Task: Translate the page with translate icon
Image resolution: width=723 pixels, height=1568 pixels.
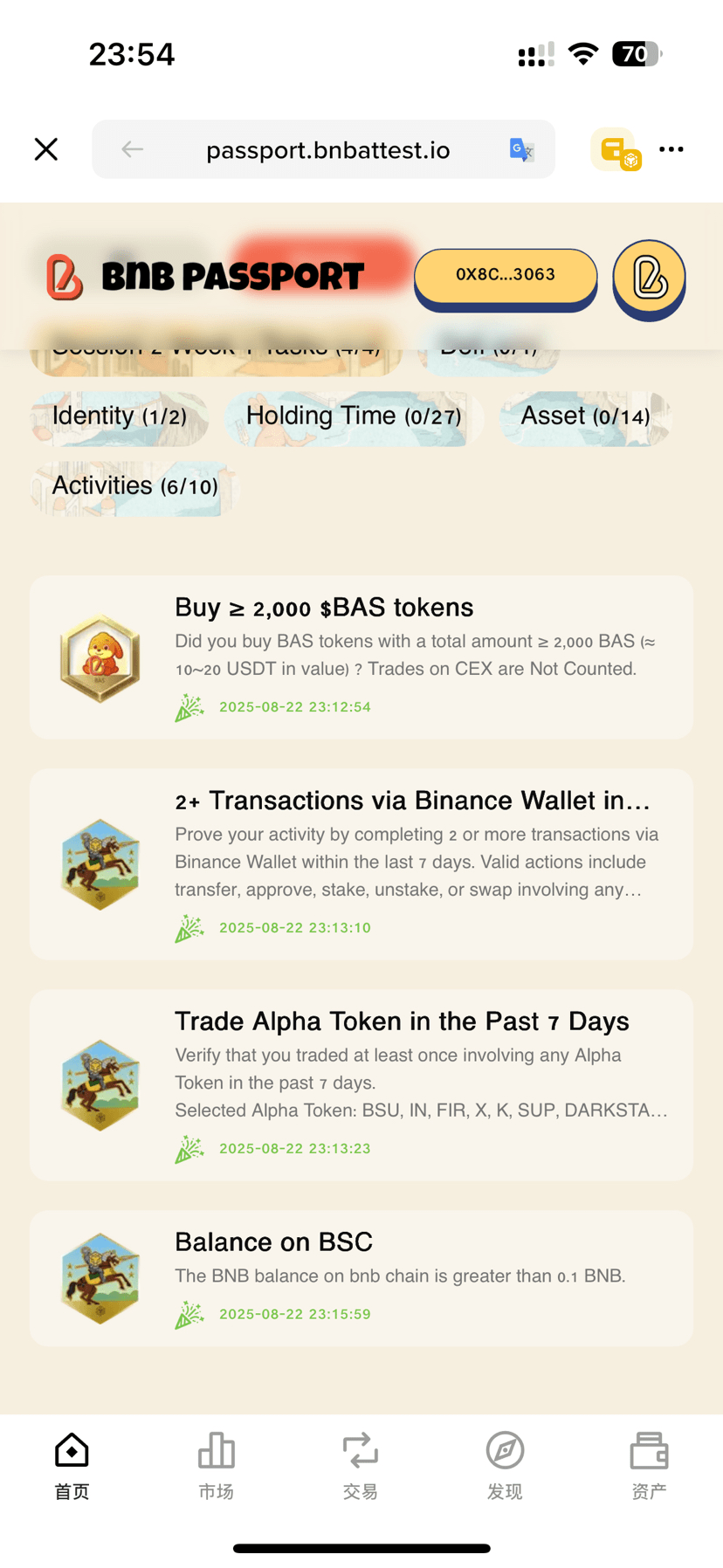Action: [x=521, y=150]
